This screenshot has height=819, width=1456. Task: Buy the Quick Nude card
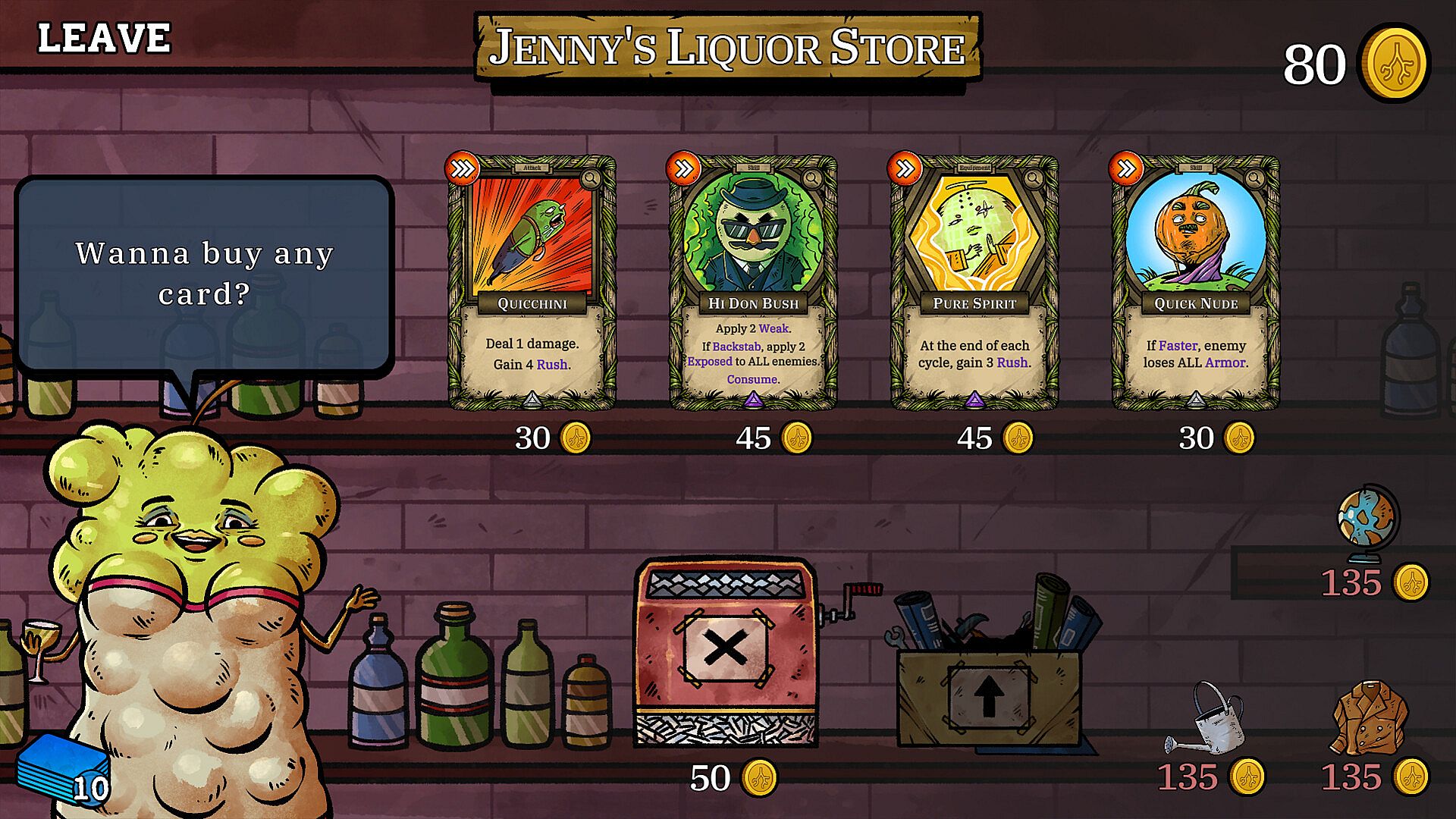coord(1196,282)
